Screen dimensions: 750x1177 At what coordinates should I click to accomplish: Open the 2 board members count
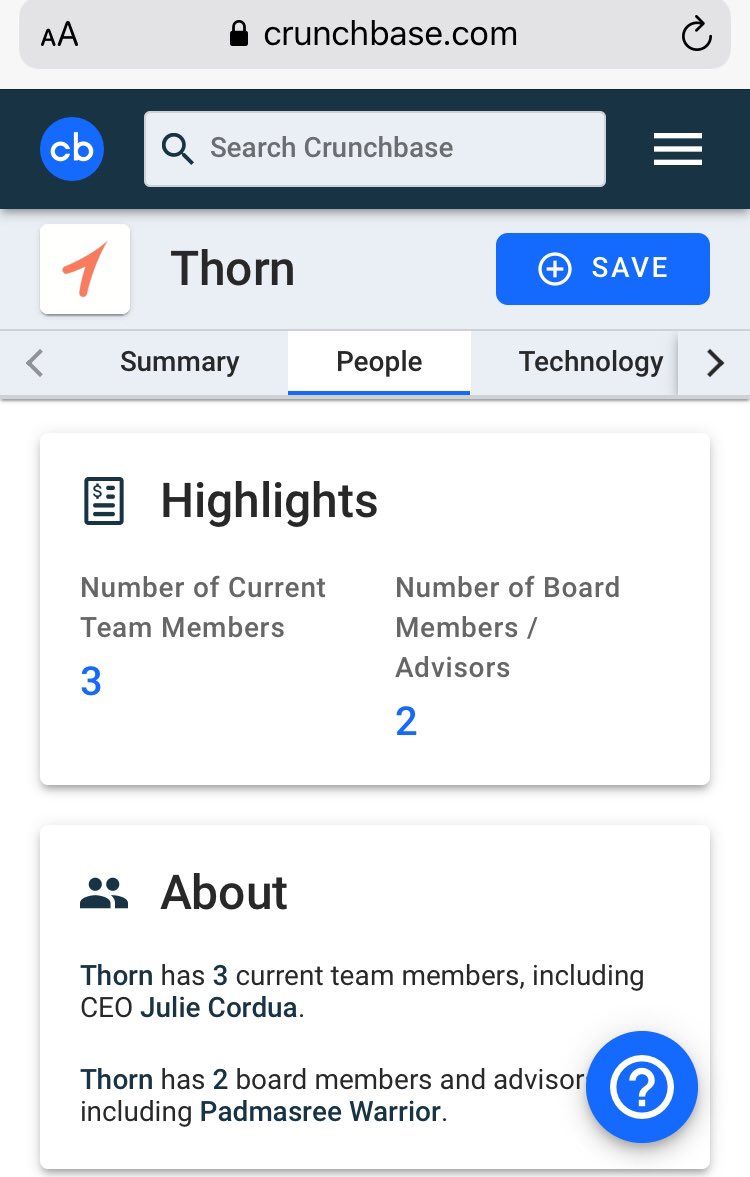click(x=406, y=721)
